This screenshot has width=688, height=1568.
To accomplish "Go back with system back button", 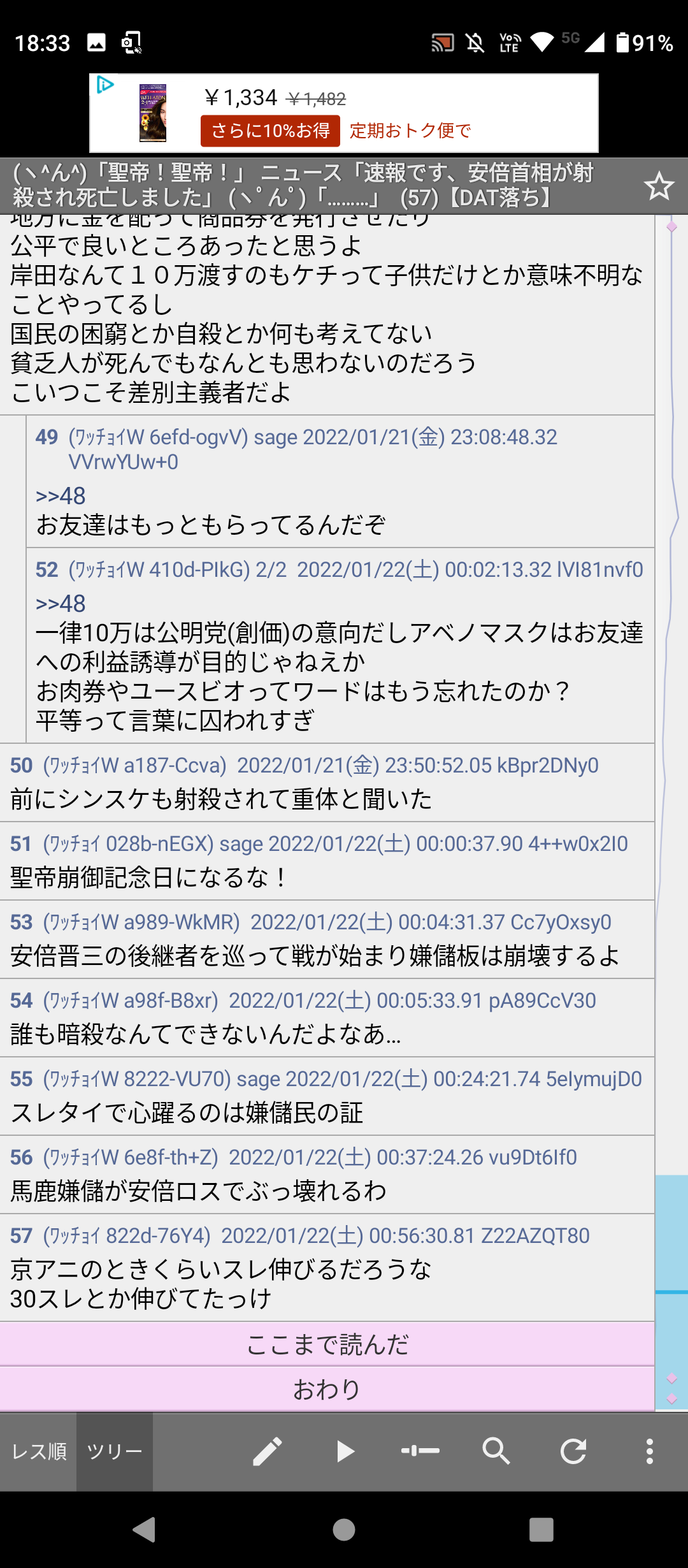I will [x=145, y=1529].
